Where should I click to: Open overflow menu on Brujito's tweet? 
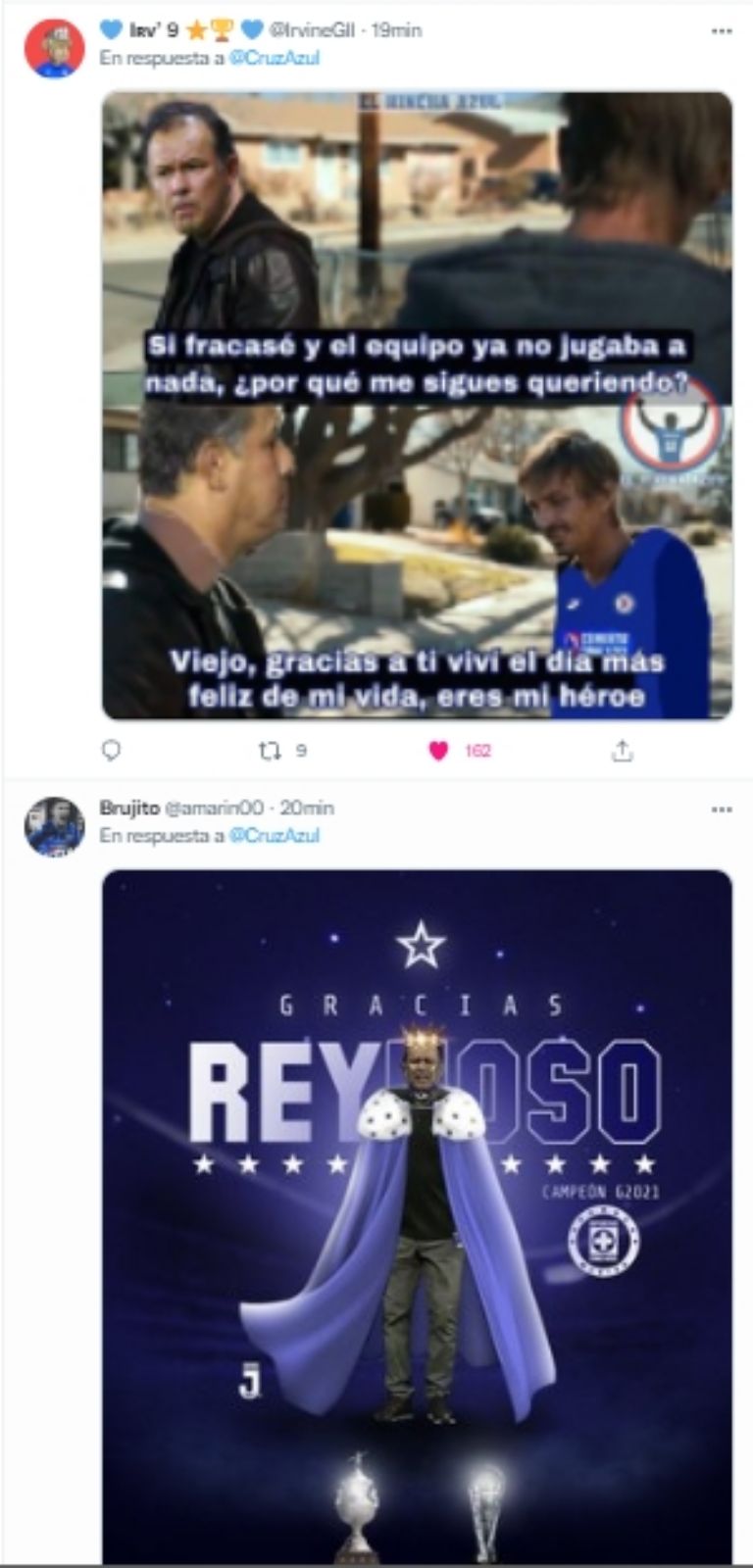tap(722, 809)
